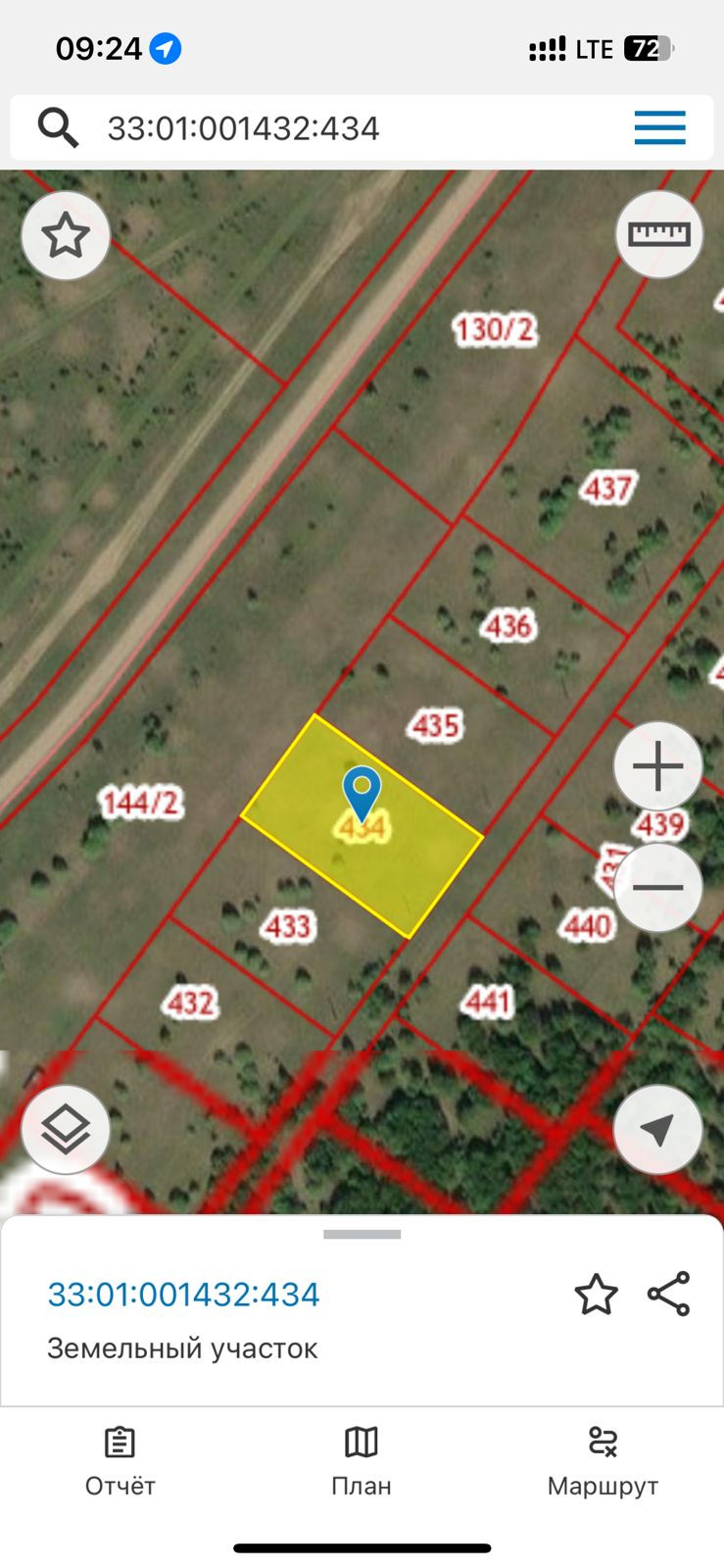Screen dimensions: 724x1568
Task: Open the hamburger menu
Action: (x=659, y=128)
